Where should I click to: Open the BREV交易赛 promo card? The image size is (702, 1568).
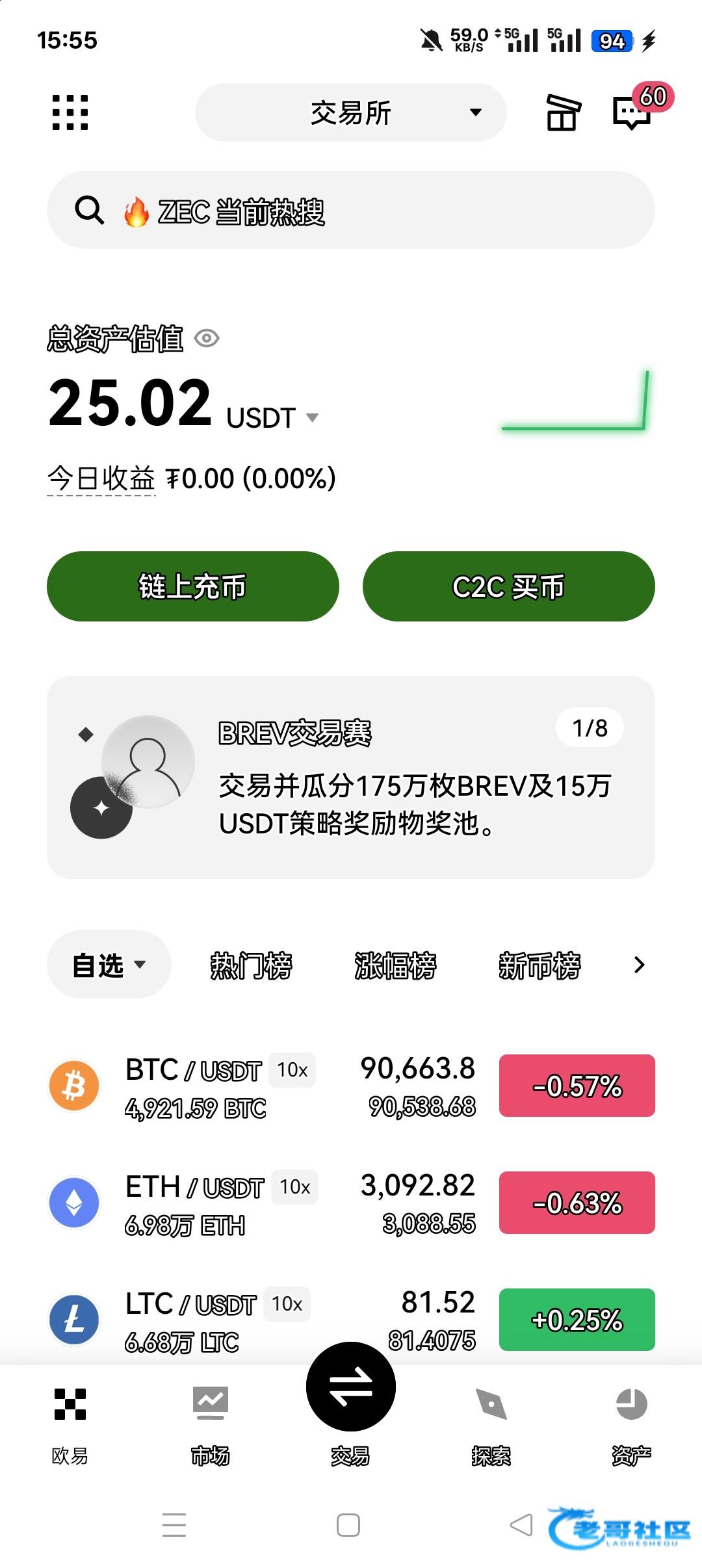pyautogui.click(x=350, y=777)
